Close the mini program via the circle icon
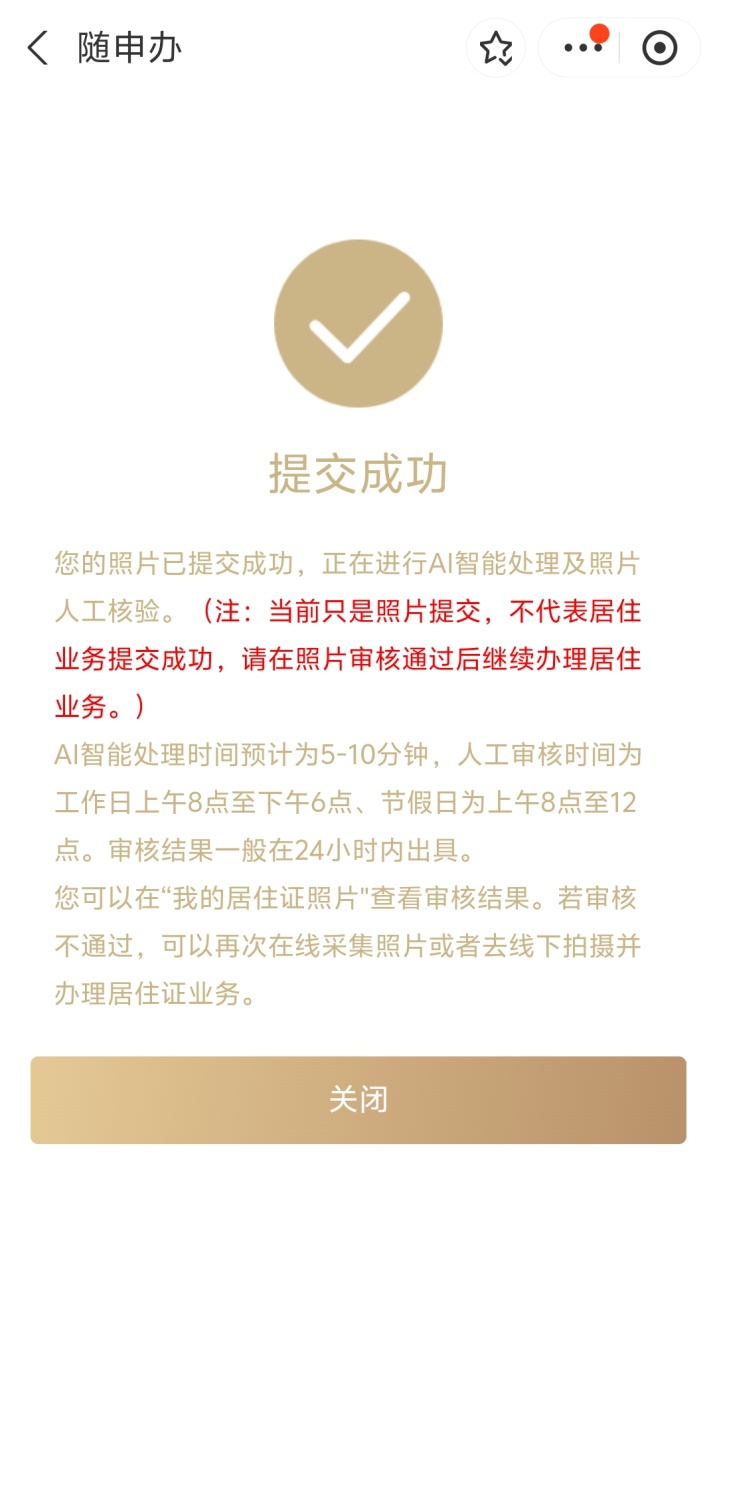The height and width of the screenshot is (1510, 730). coord(659,48)
